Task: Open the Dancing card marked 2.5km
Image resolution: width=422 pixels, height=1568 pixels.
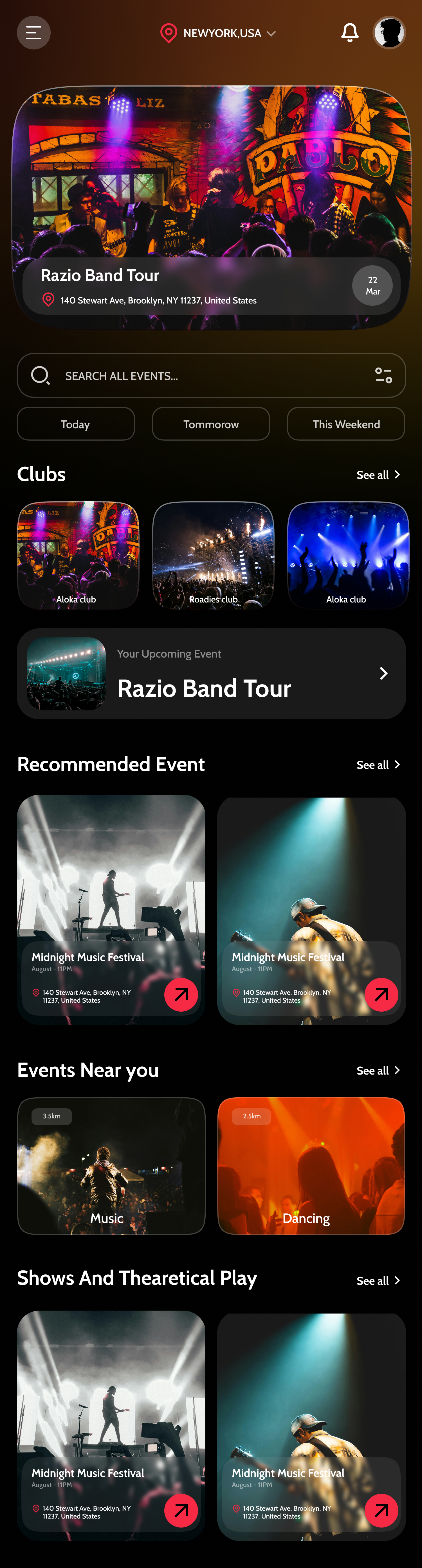Action: [311, 1166]
